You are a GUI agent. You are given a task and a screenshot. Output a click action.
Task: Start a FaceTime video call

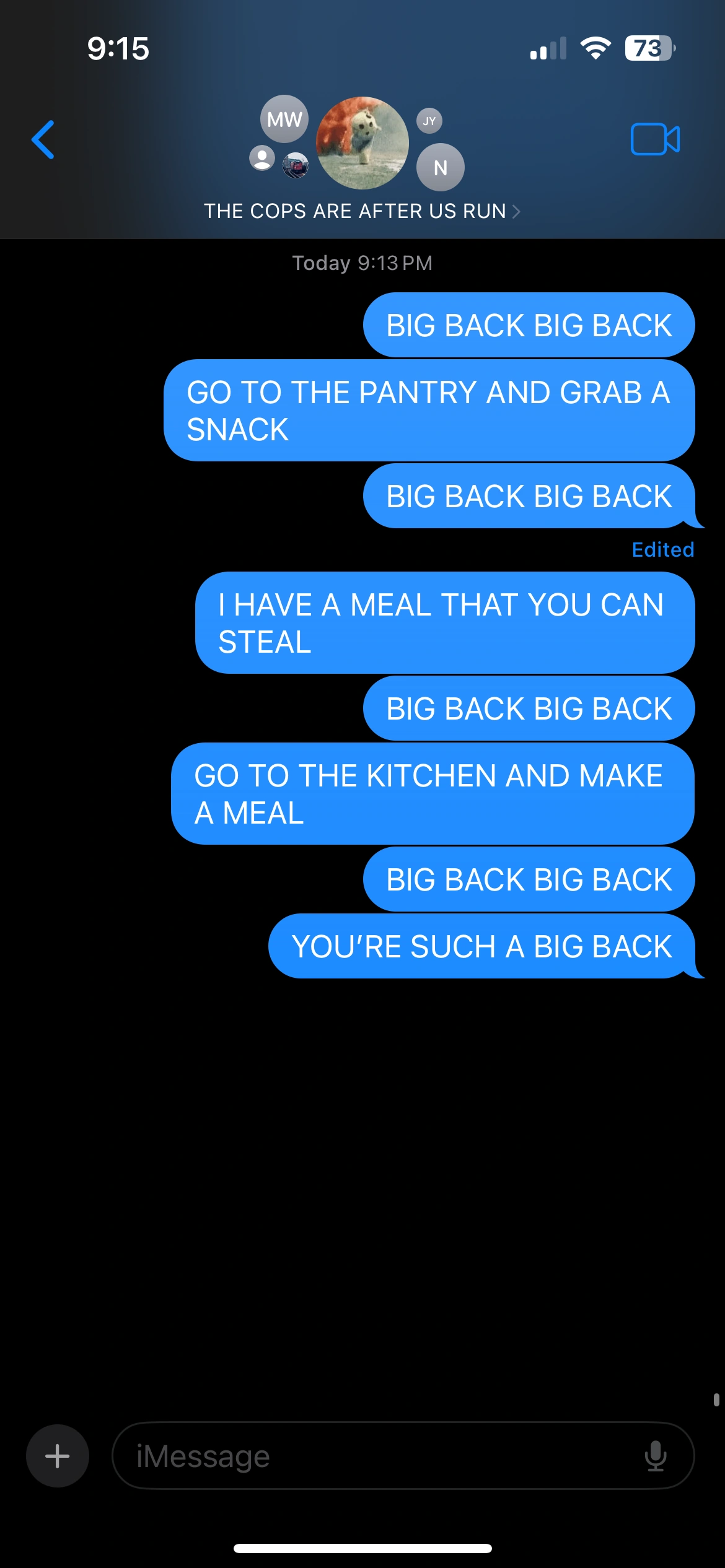point(655,139)
